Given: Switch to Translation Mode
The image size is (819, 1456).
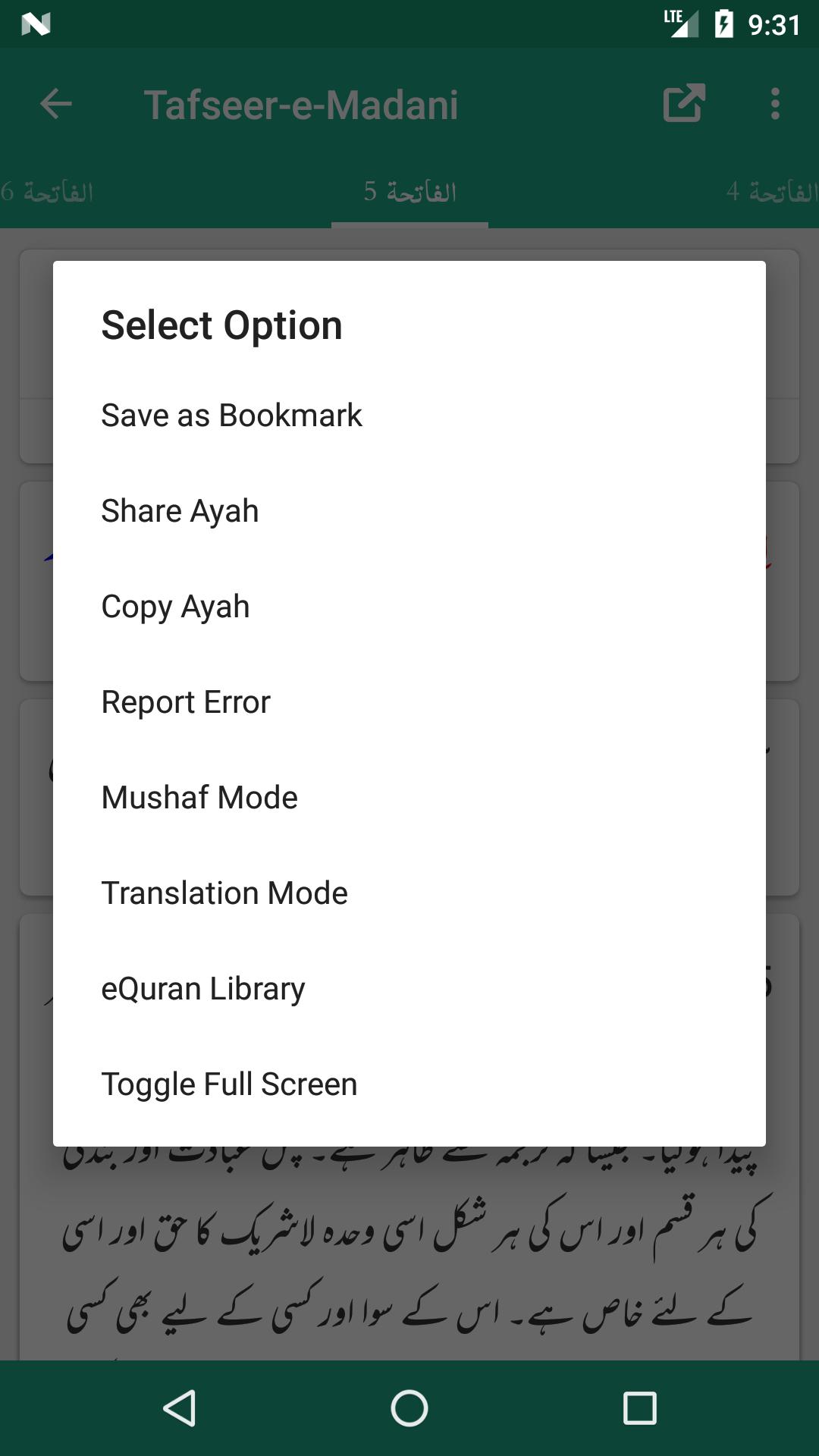Looking at the screenshot, I should 225,893.
